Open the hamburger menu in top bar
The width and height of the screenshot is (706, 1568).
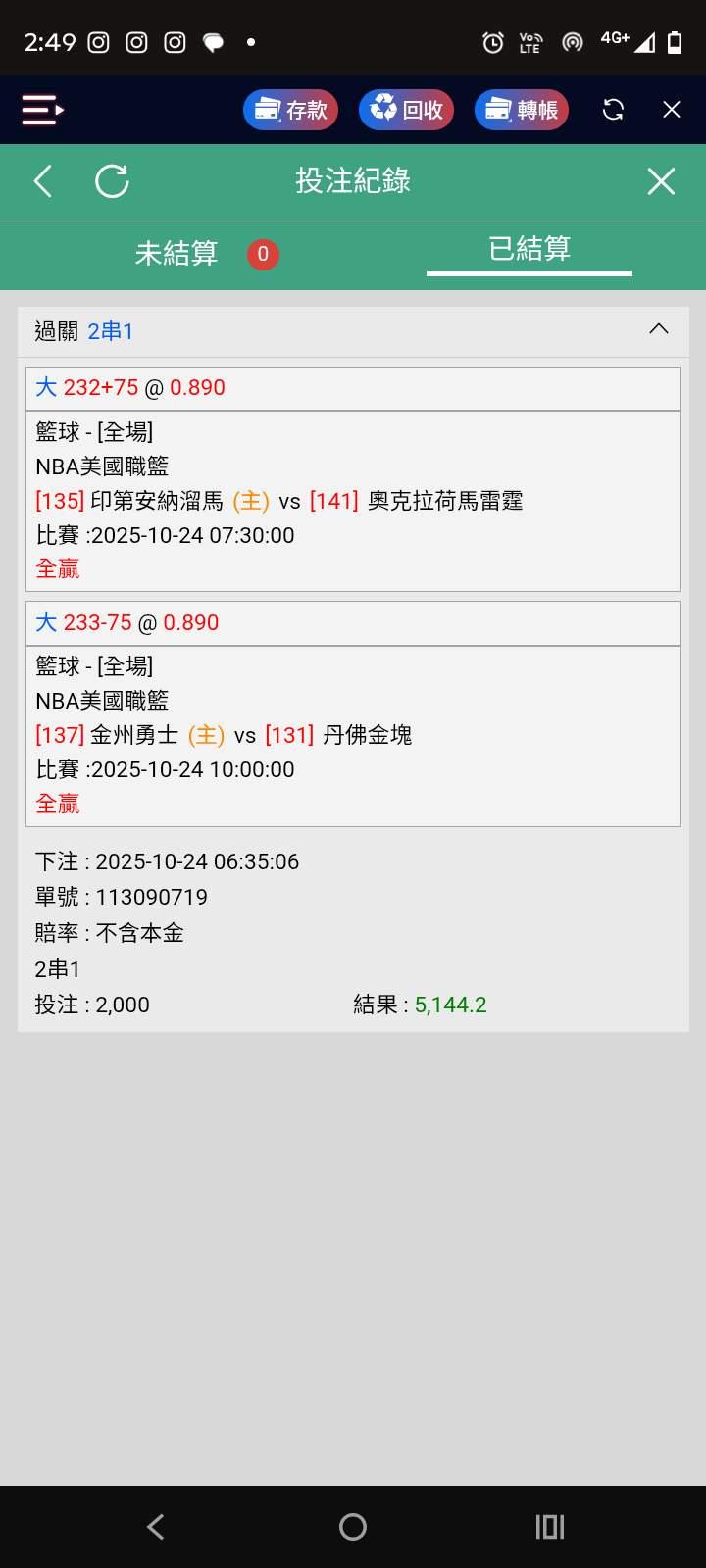(x=43, y=110)
